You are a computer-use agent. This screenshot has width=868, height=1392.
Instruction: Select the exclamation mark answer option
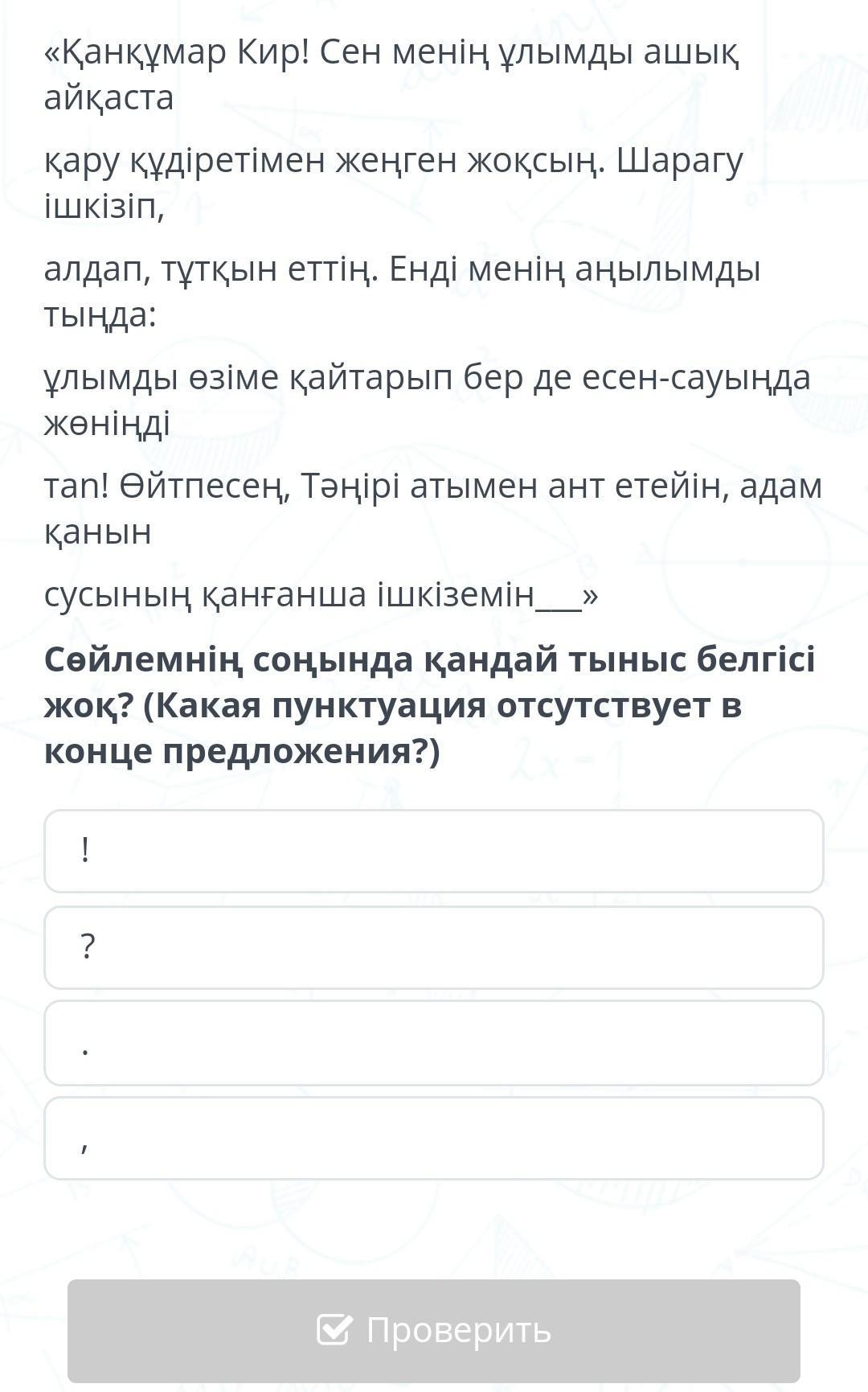pos(434,851)
